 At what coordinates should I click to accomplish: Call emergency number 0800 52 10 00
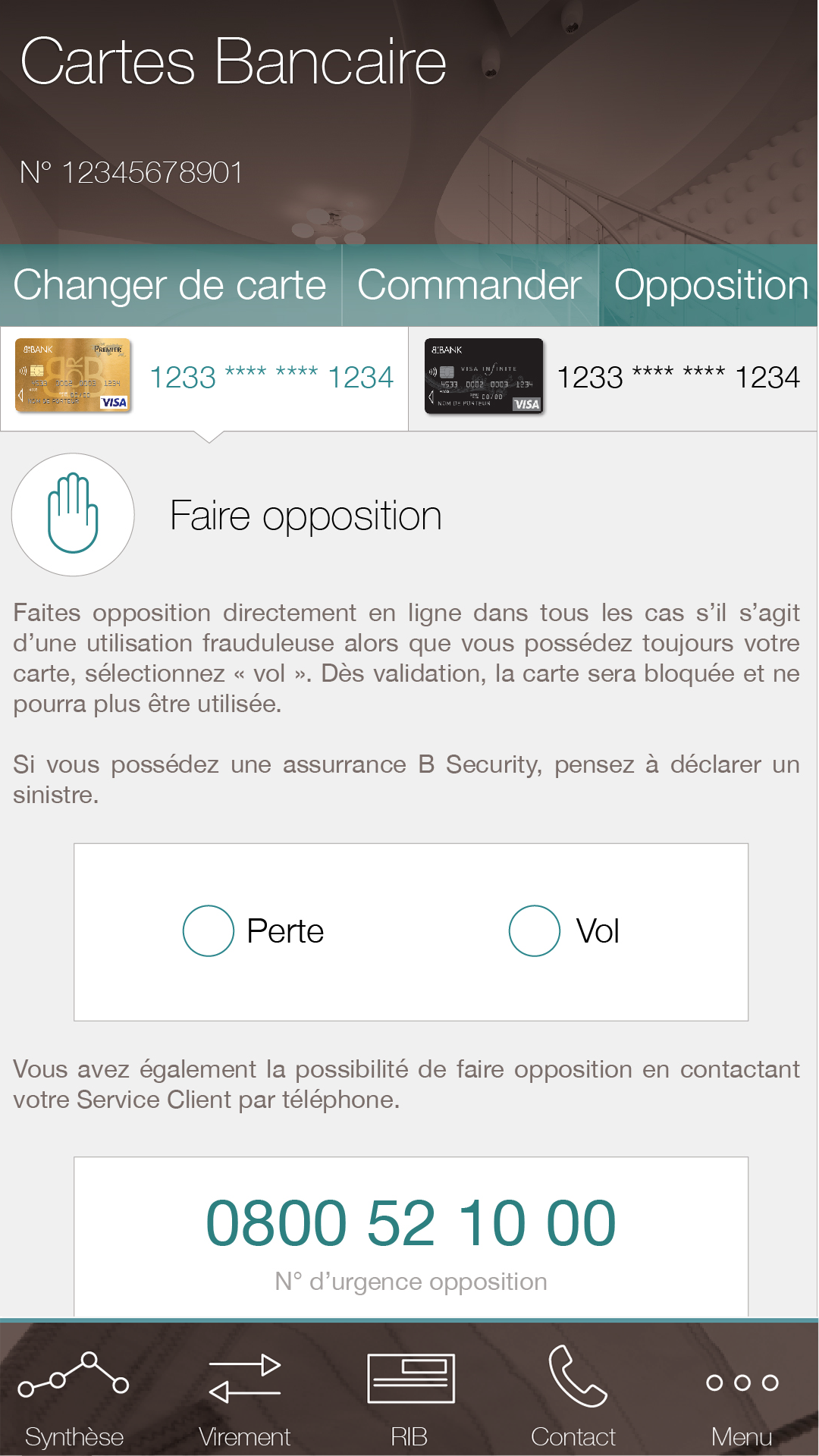(410, 1223)
